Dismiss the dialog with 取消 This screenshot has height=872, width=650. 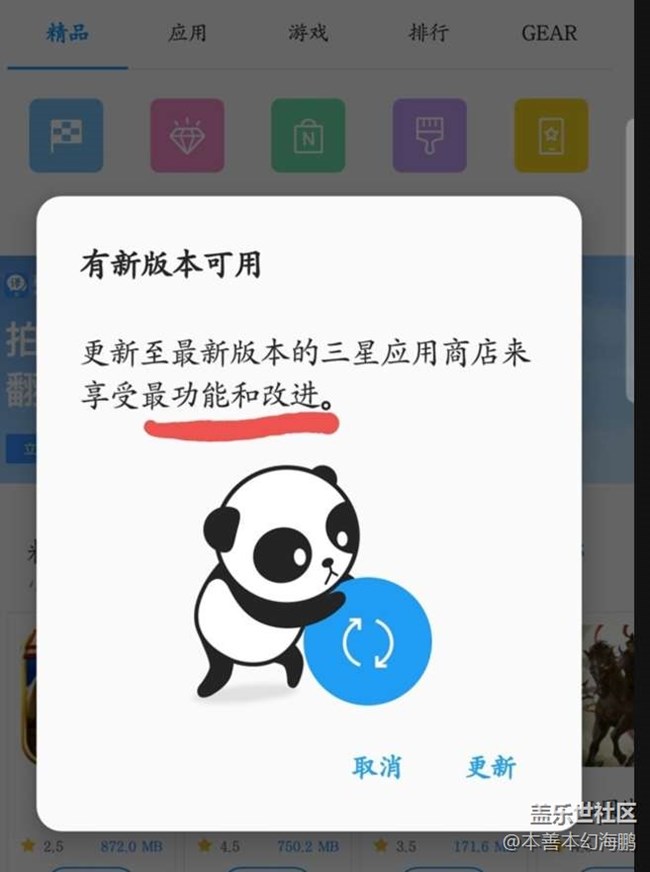click(x=377, y=767)
